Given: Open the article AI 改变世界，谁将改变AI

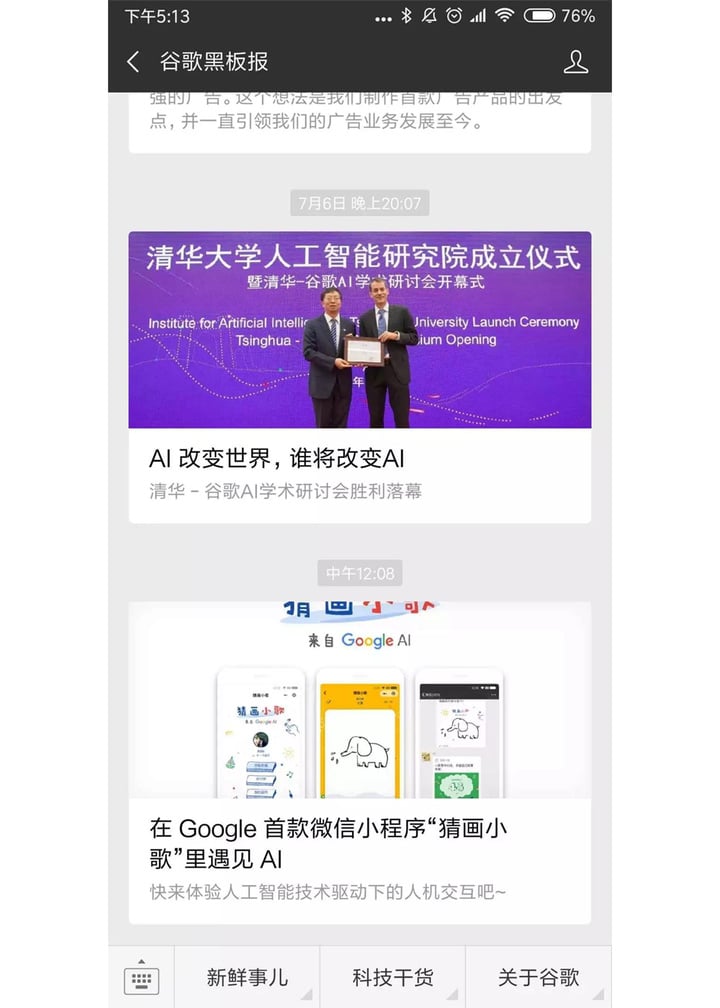Looking at the screenshot, I should 359,459.
